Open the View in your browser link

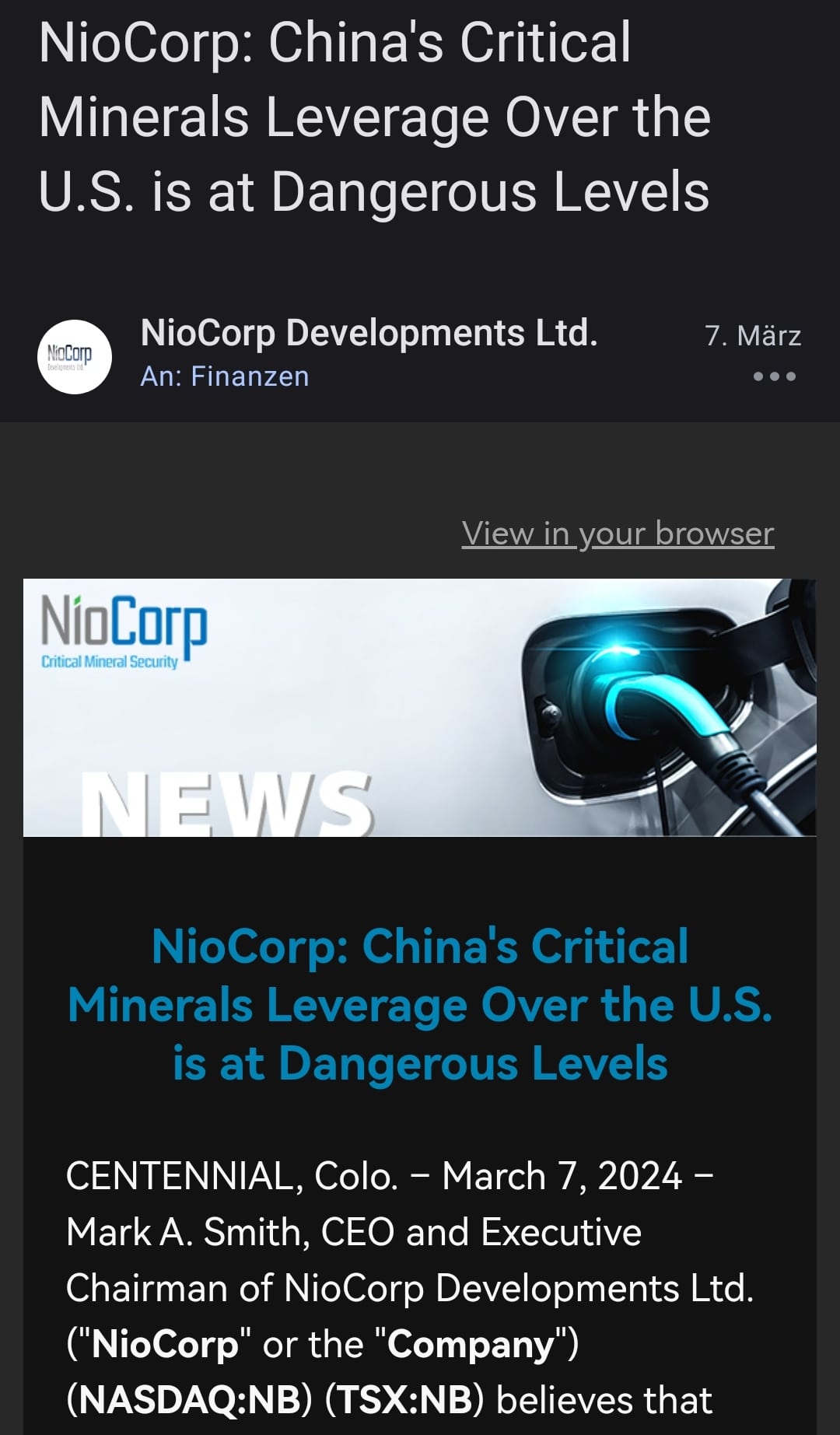tap(618, 534)
